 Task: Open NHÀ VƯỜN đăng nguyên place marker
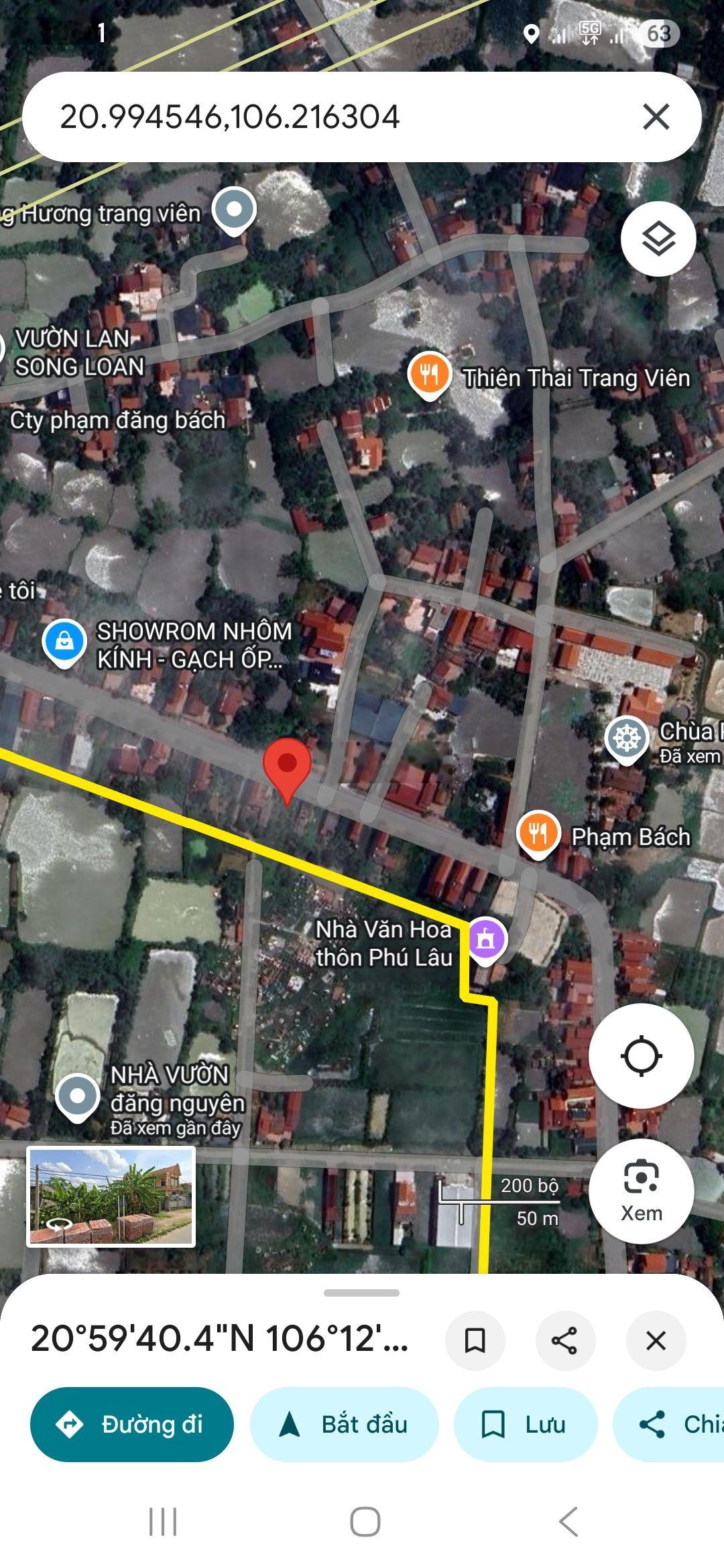(x=78, y=1097)
